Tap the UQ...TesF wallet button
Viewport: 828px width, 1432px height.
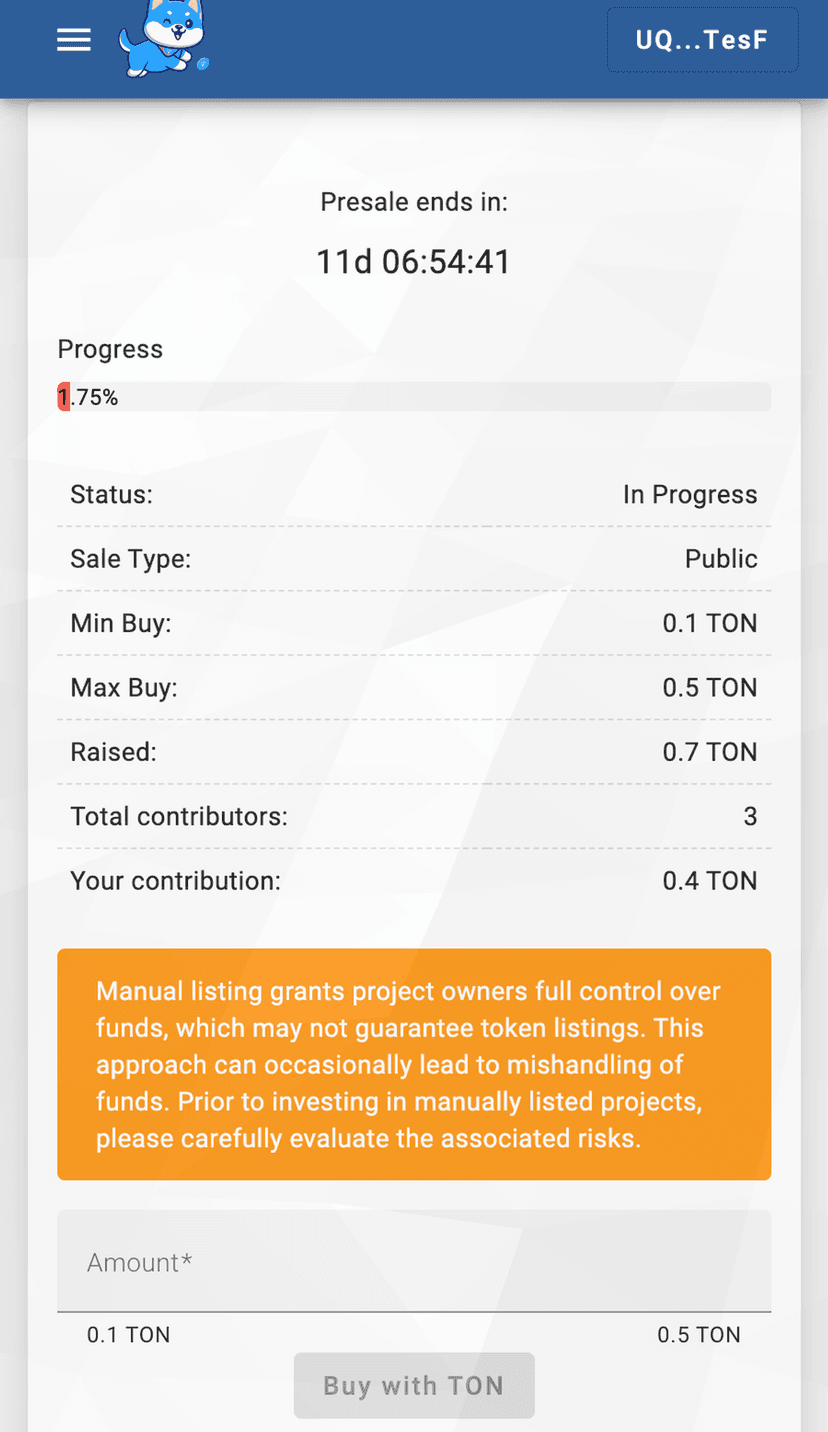702,40
